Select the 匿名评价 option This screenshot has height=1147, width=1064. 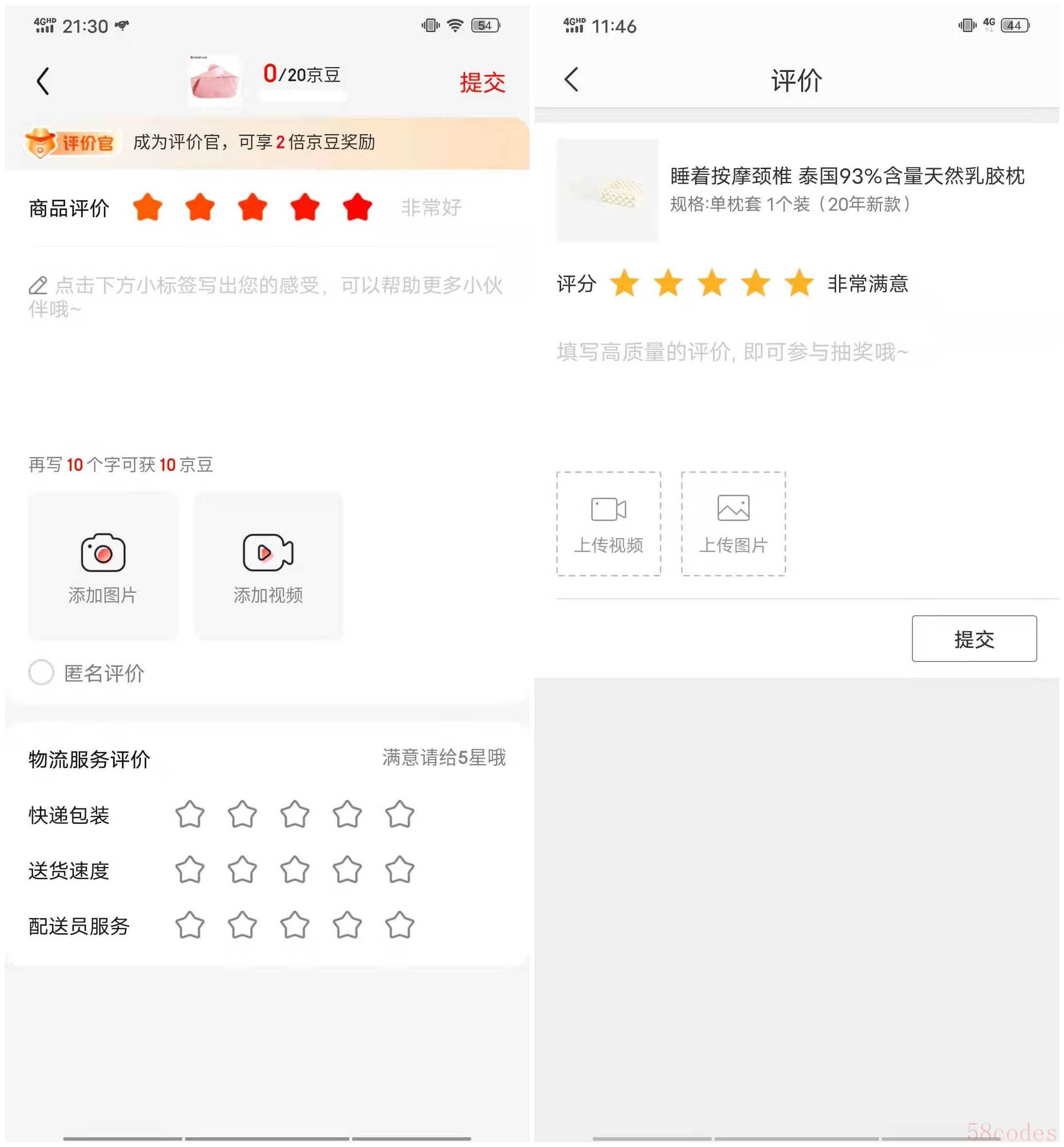(x=41, y=672)
